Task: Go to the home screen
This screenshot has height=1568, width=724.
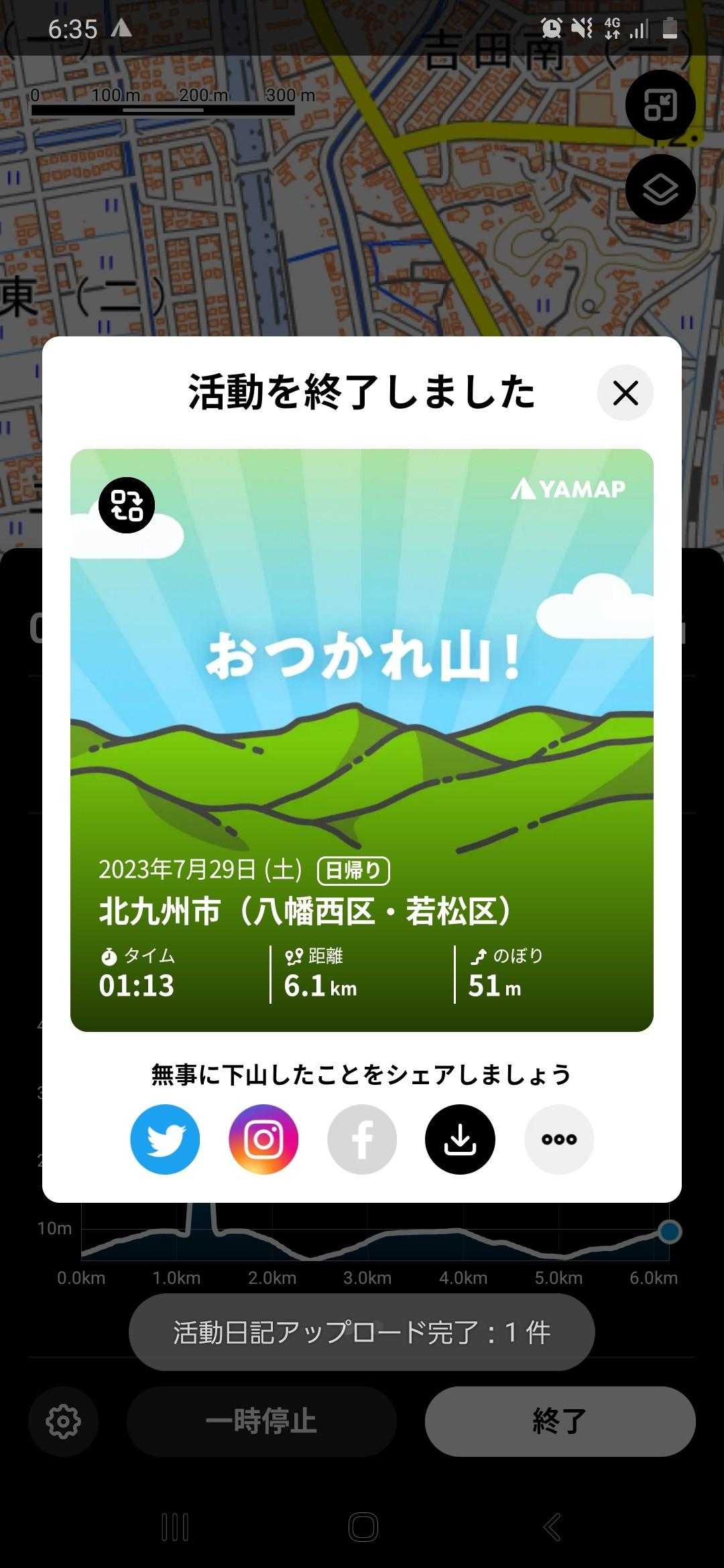Action: 363,1527
